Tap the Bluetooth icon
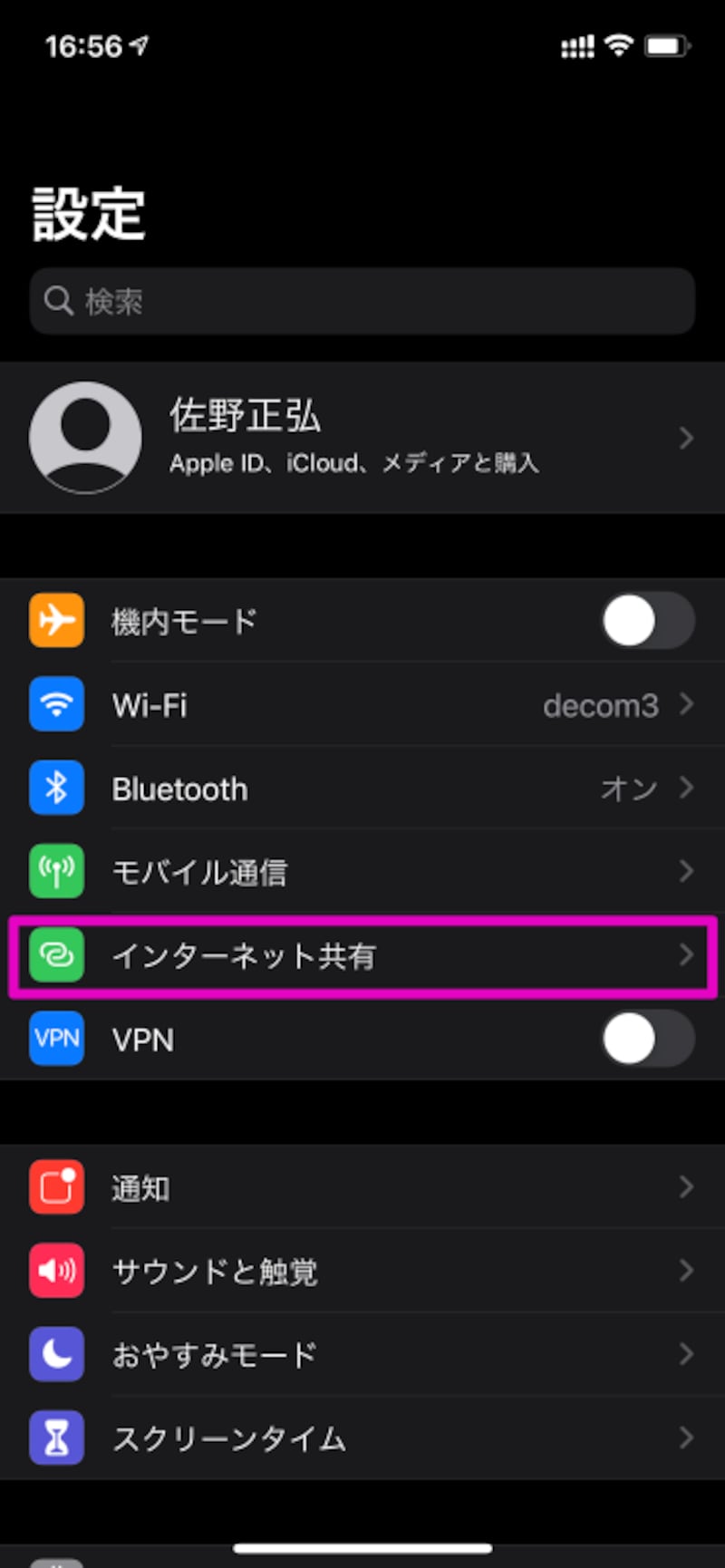 (56, 788)
